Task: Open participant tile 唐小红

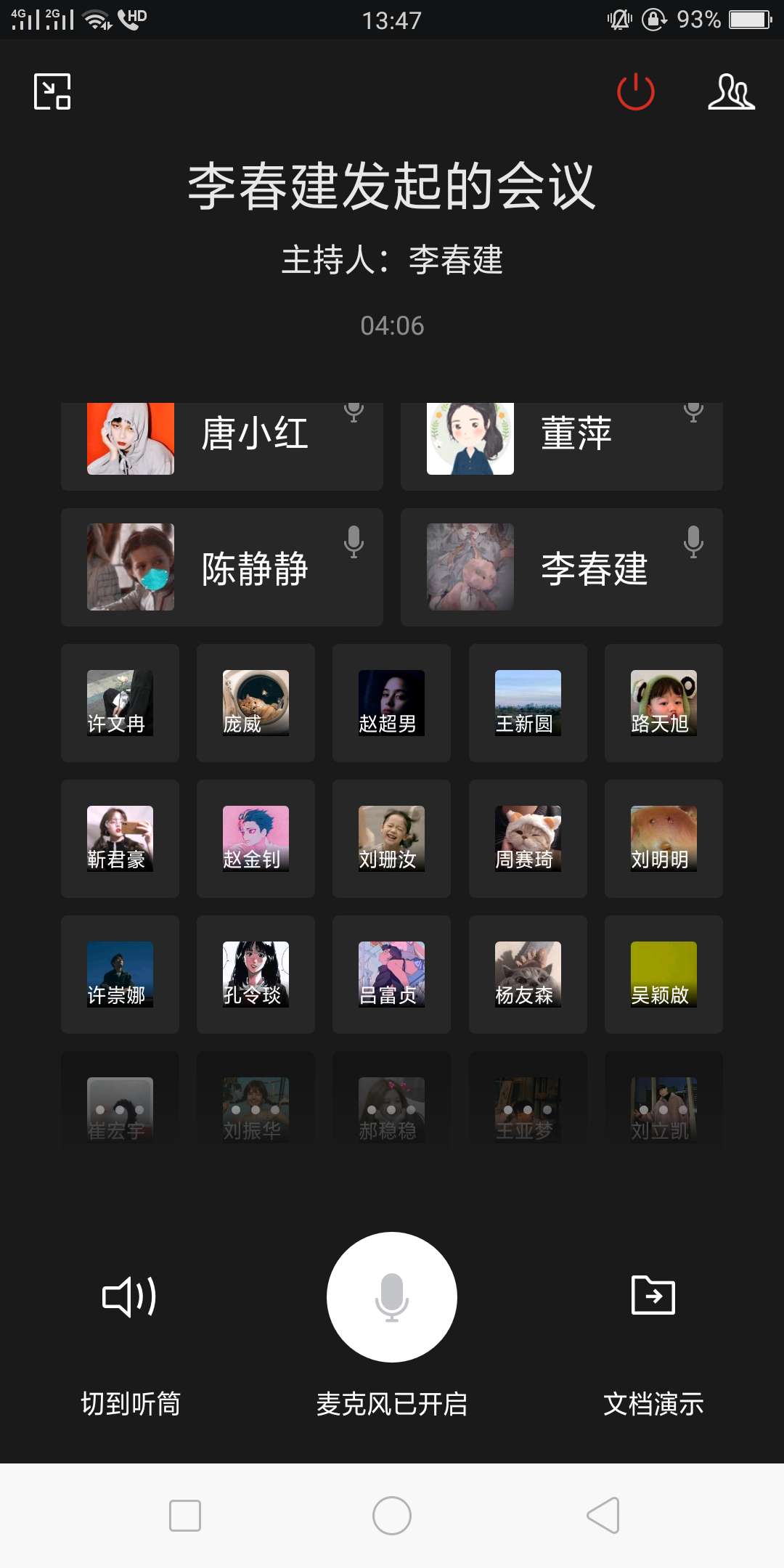Action: [221, 443]
